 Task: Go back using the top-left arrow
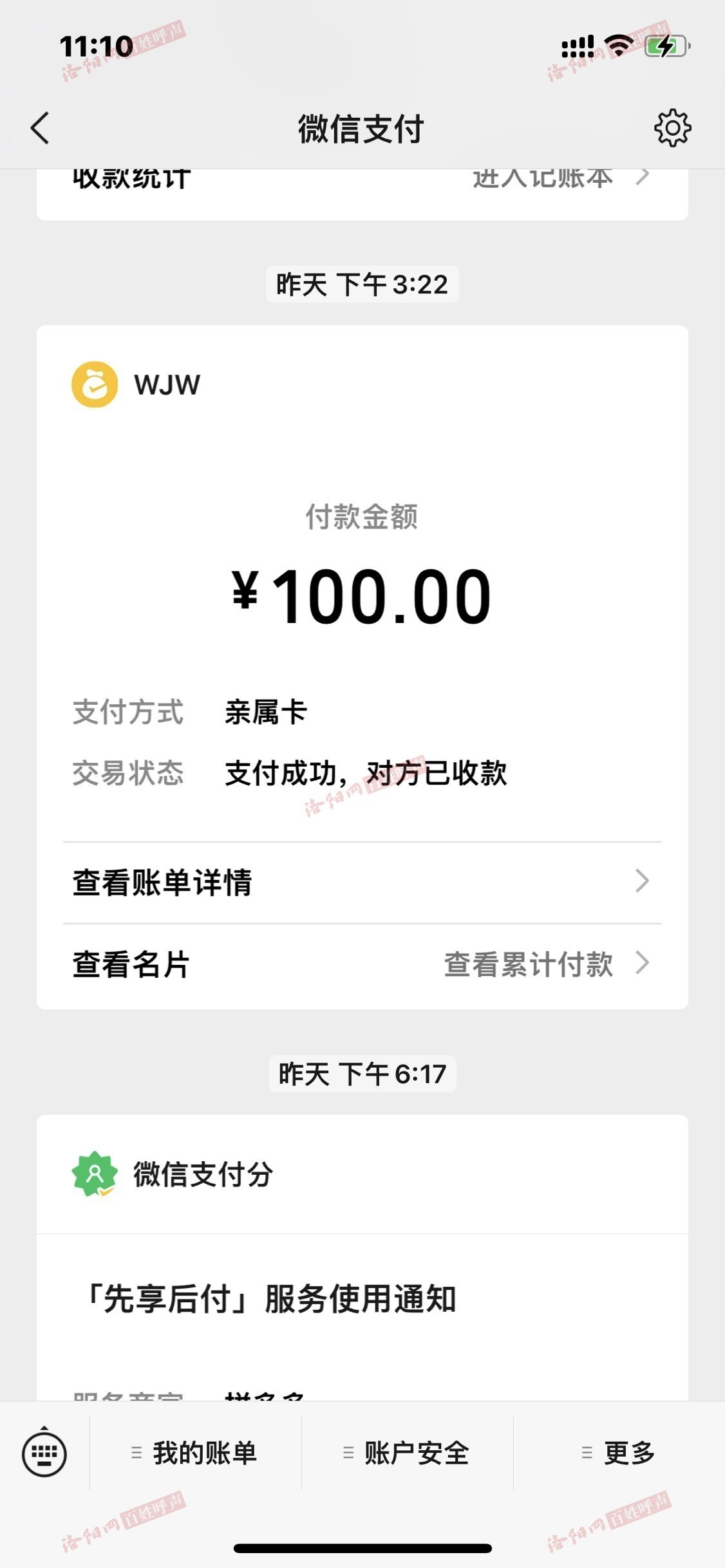click(40, 128)
